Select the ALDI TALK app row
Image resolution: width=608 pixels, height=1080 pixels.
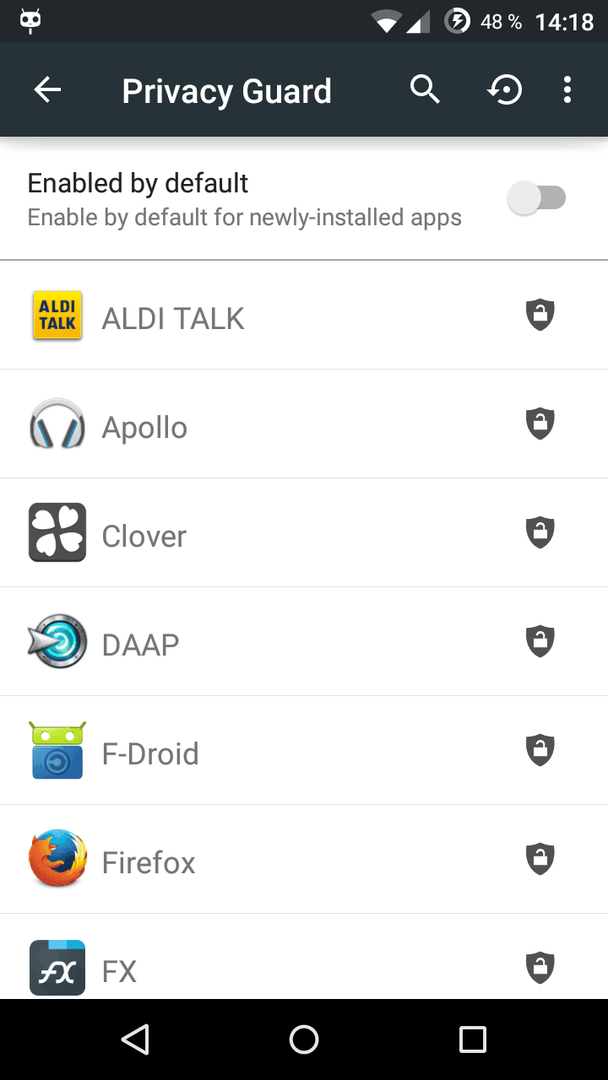tap(304, 315)
